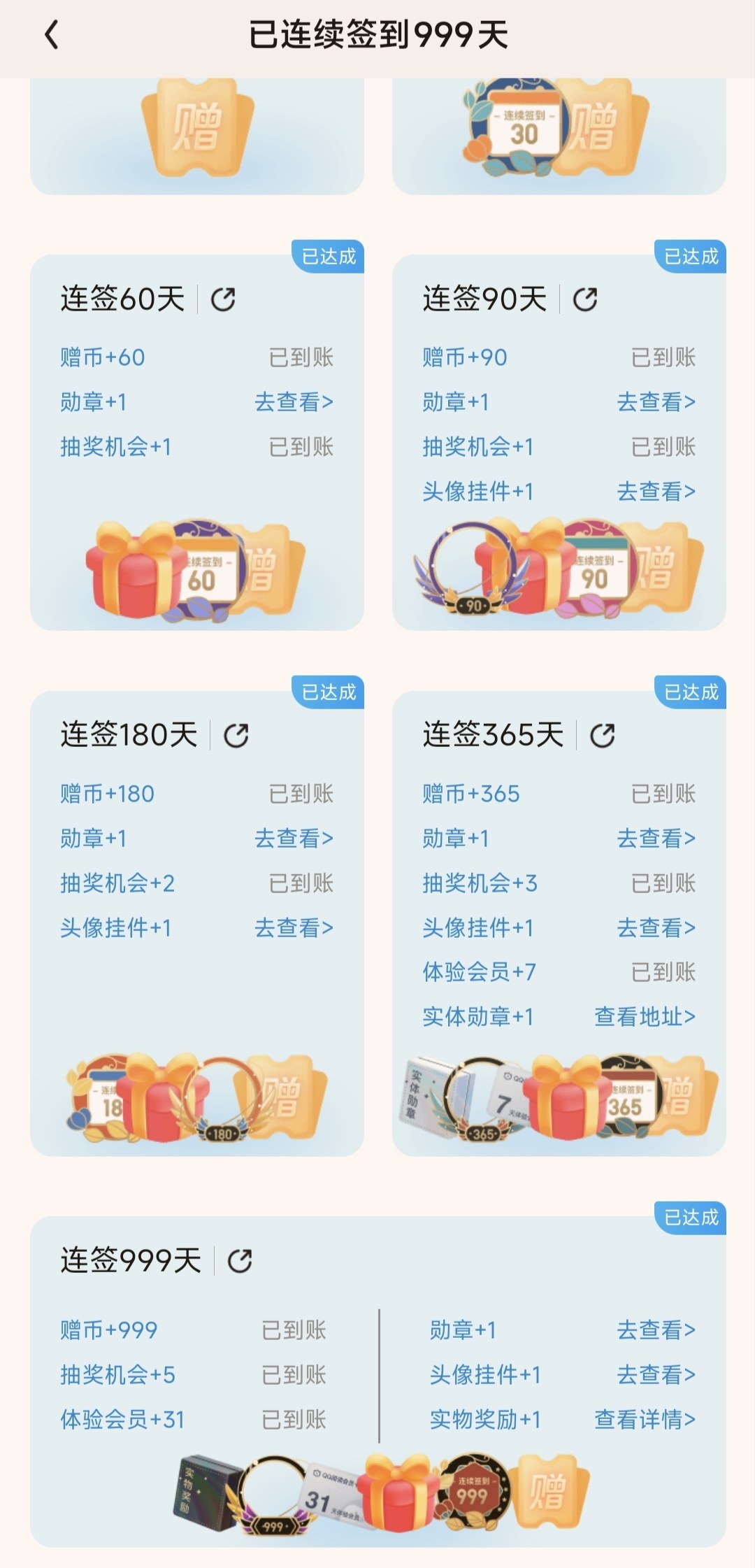Screen dimensions: 755x1568
Task: Open 查看详情 for the 实物奖励 reward
Action: [645, 1419]
